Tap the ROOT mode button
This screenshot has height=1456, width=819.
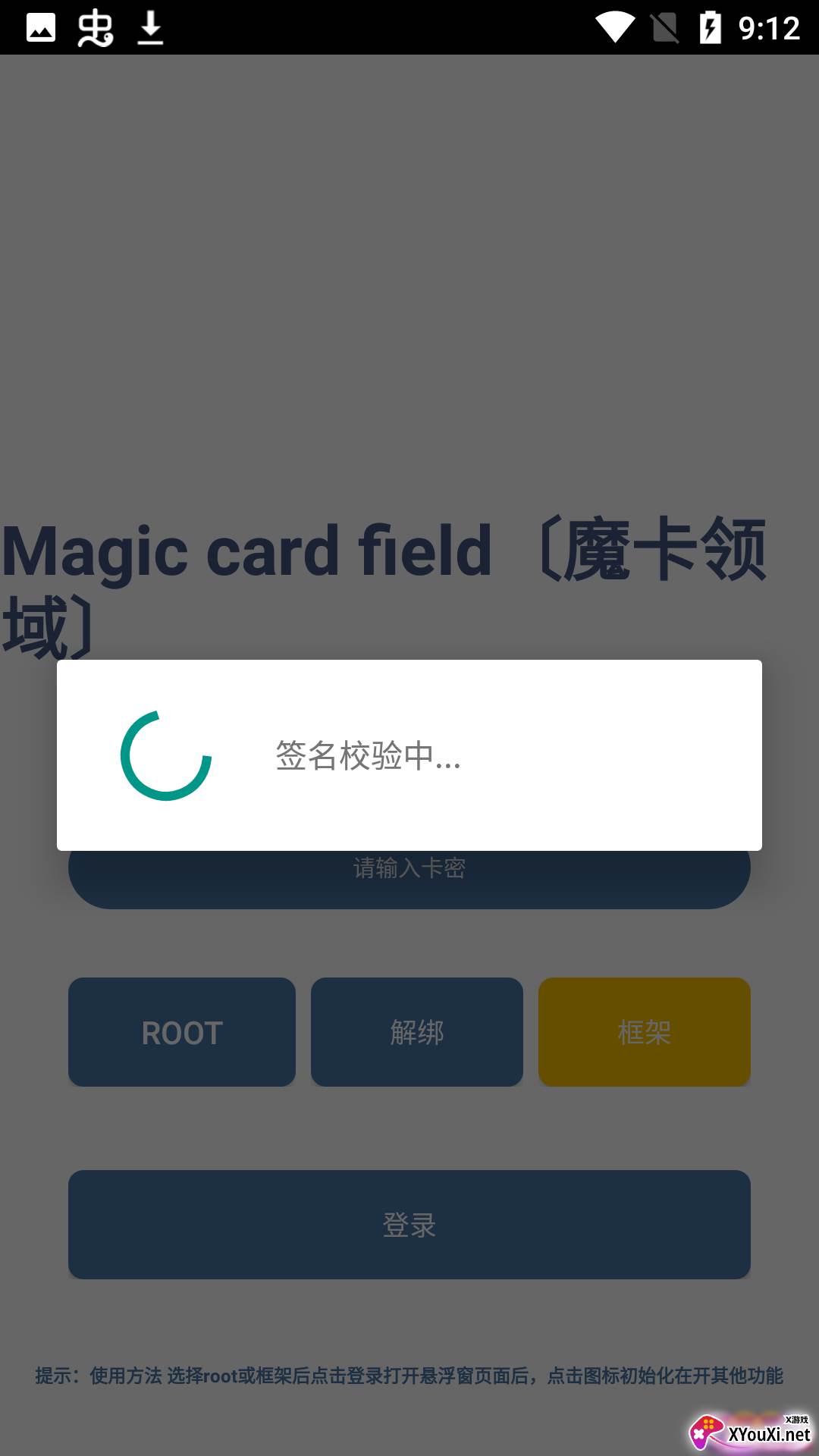tap(182, 1032)
